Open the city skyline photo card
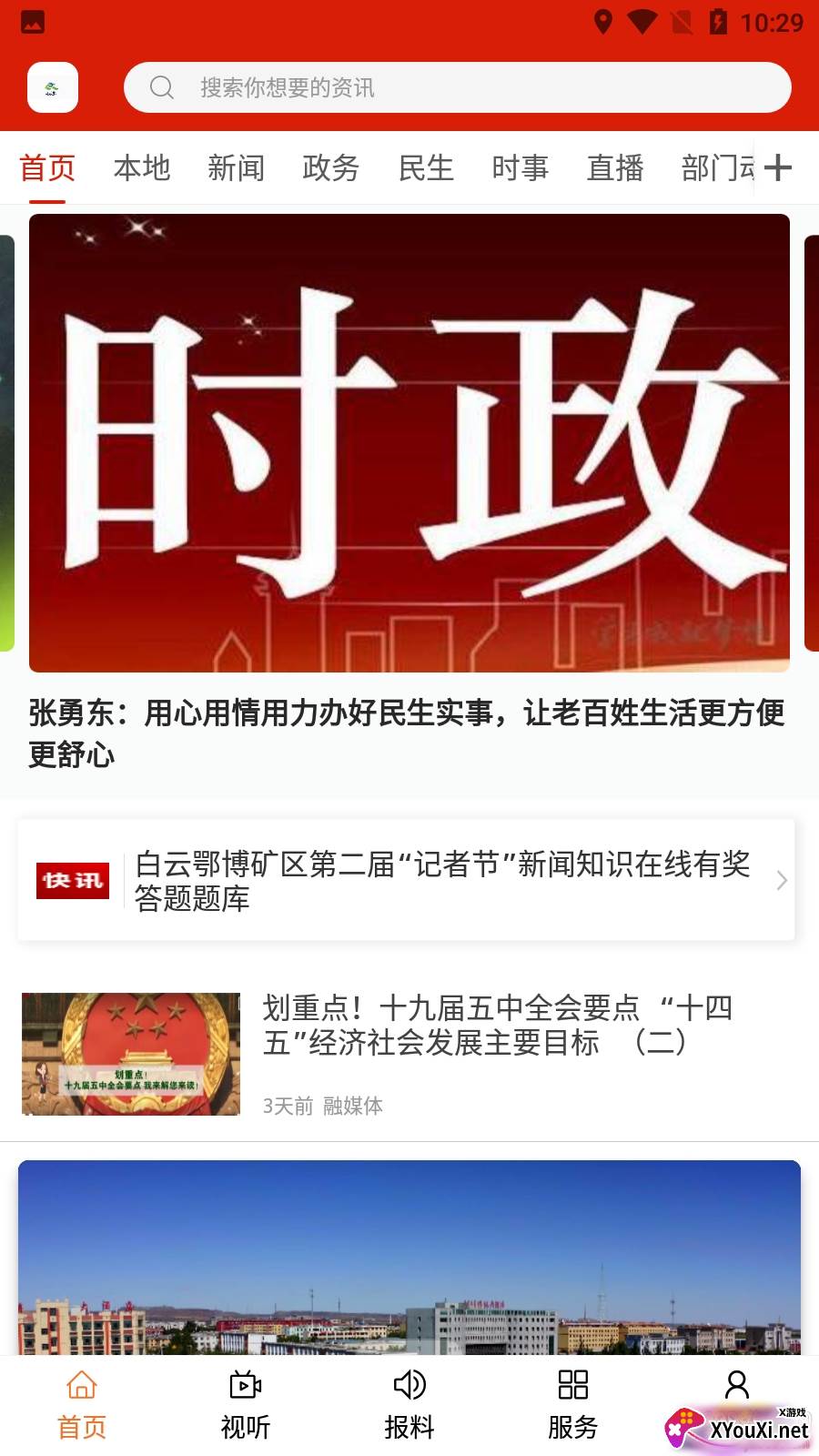The image size is (819, 1456). tap(409, 1258)
